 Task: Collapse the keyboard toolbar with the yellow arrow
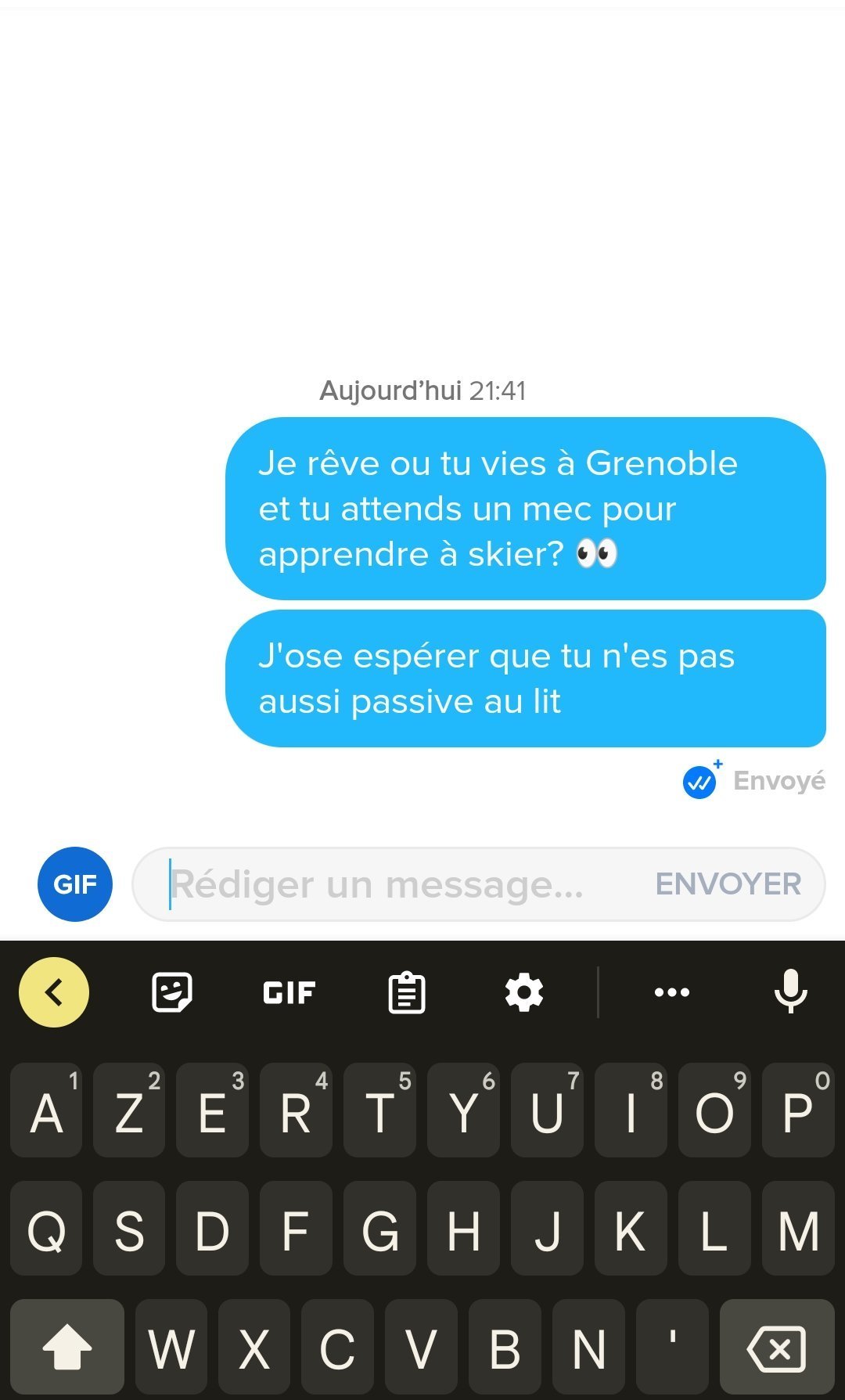53,992
